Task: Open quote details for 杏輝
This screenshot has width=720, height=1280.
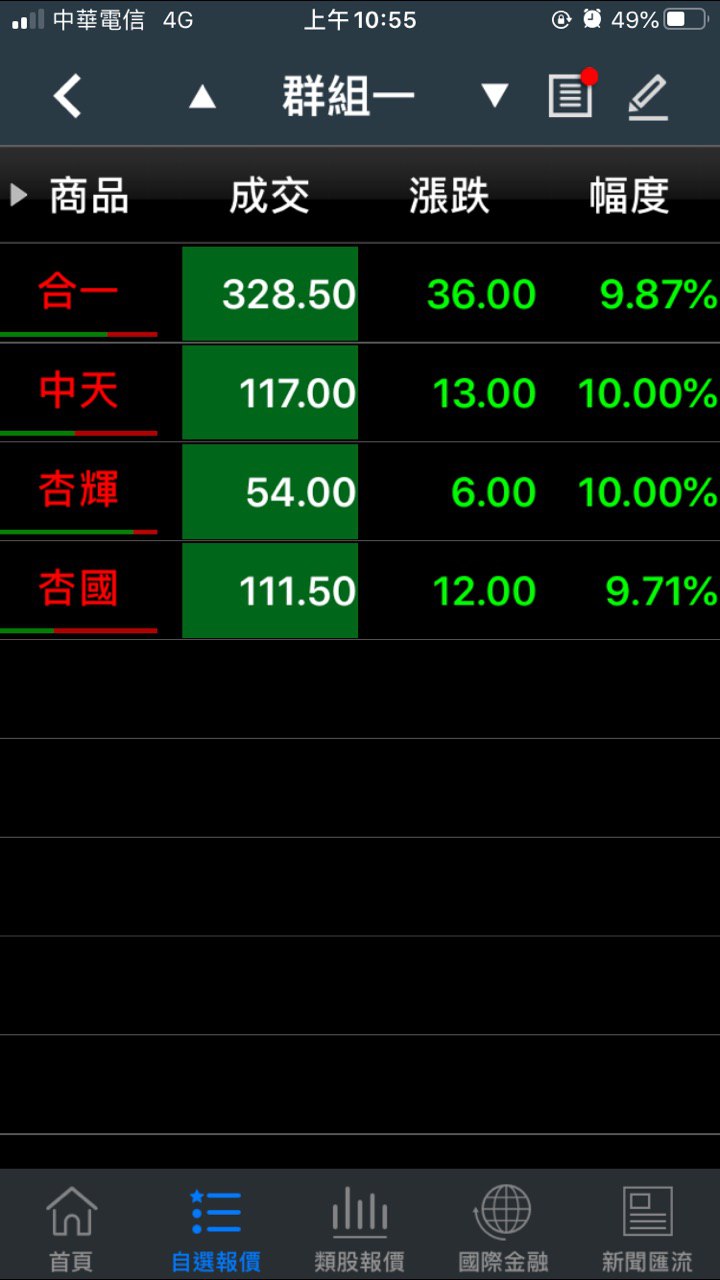Action: [x=79, y=491]
